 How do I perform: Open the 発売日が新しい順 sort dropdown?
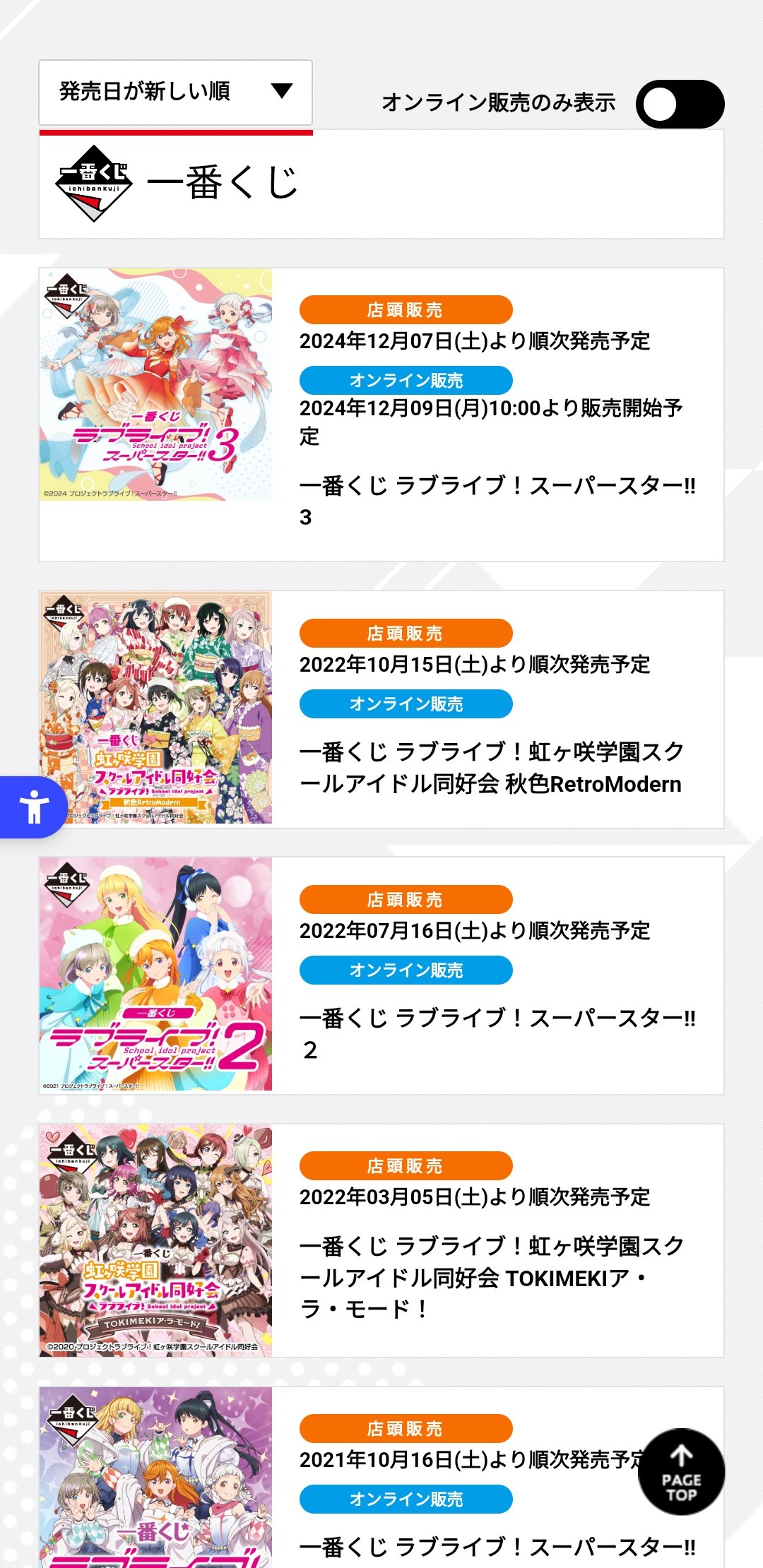[175, 92]
